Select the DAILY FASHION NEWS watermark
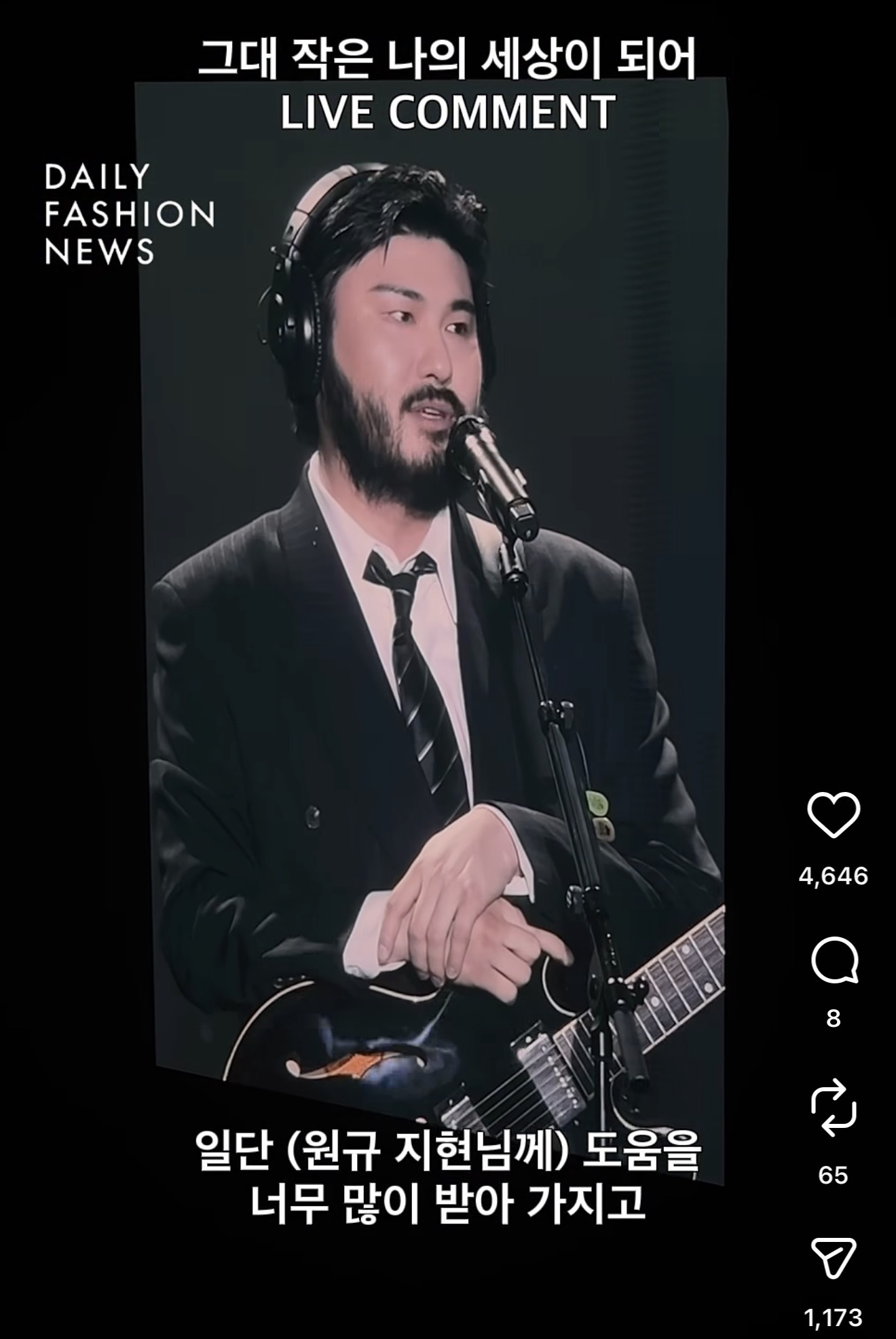 click(128, 214)
